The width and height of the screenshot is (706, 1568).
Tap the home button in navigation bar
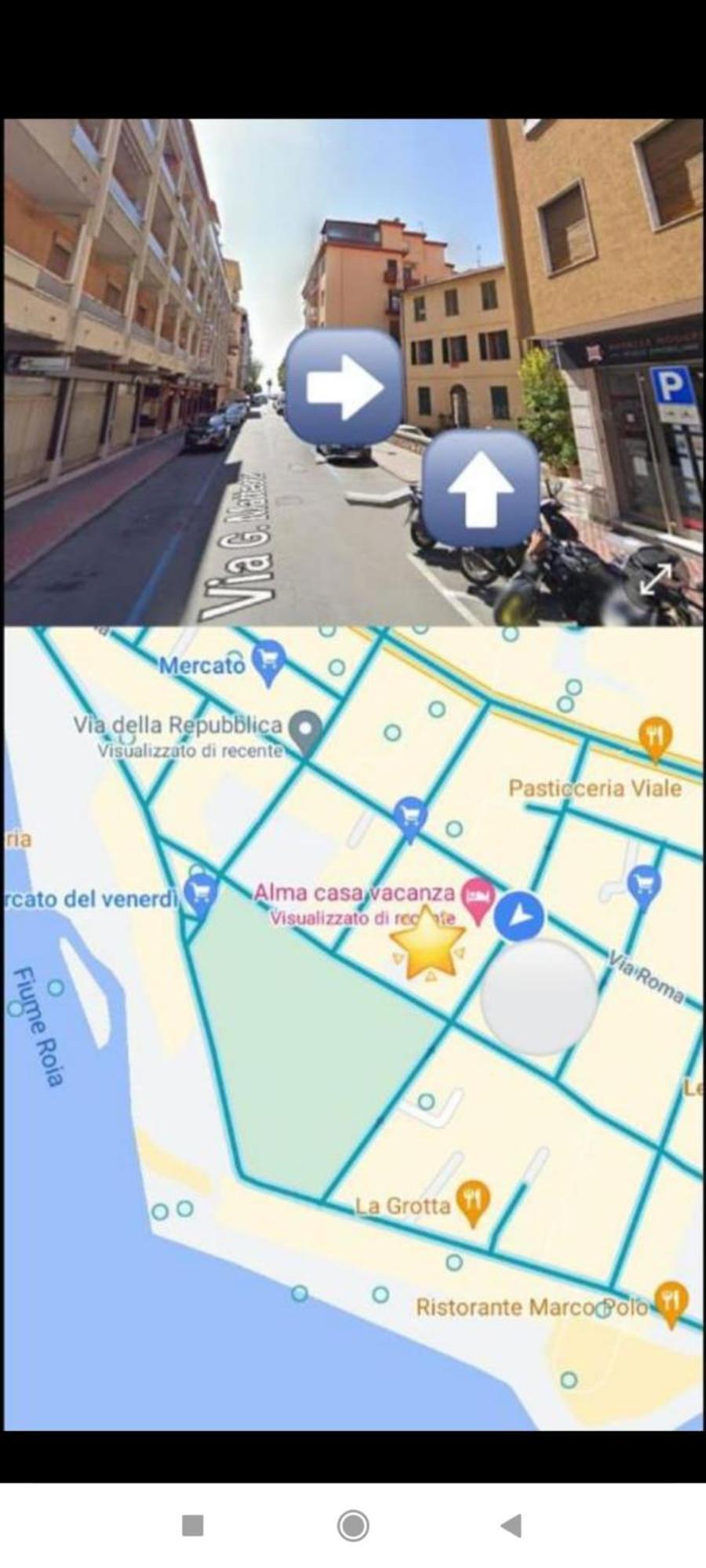tap(353, 1525)
